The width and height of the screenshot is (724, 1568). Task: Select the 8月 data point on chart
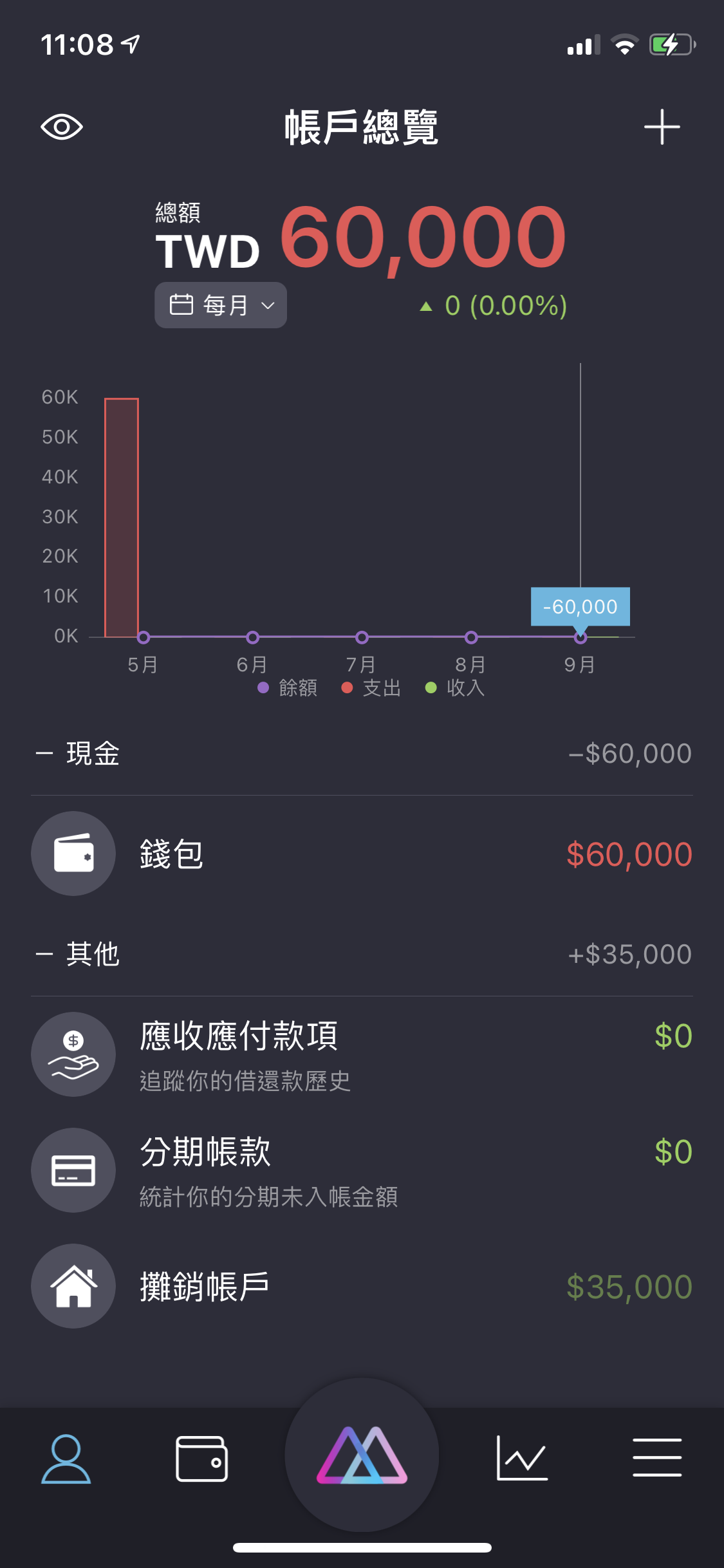[x=471, y=637]
